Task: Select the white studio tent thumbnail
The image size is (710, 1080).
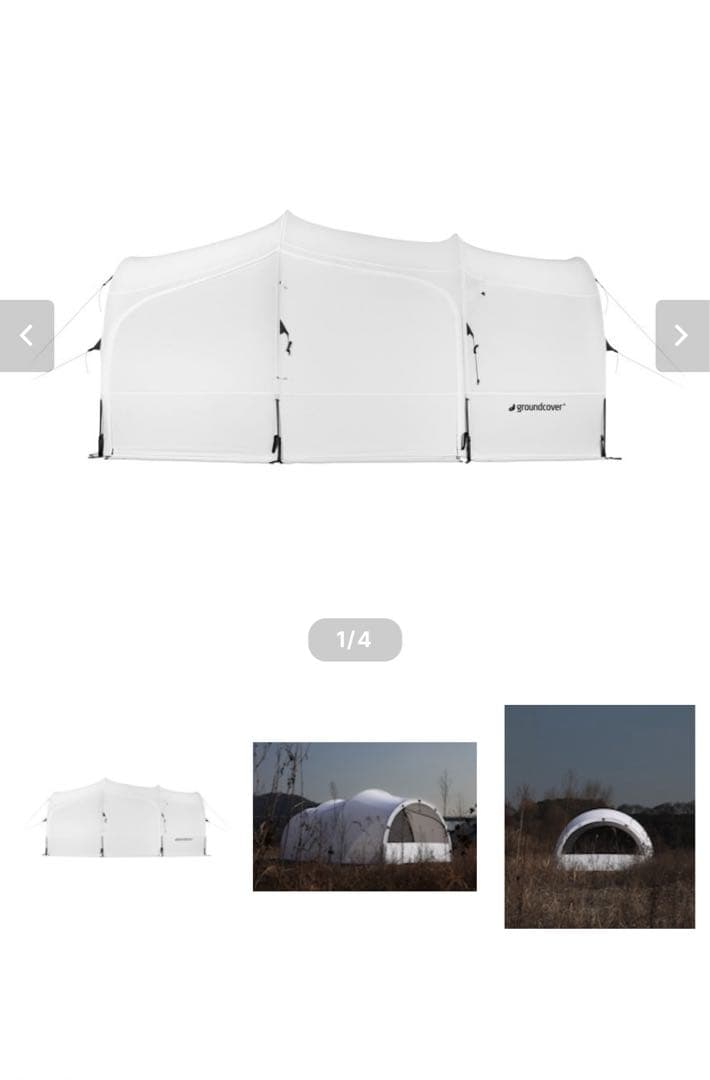Action: coord(124,818)
